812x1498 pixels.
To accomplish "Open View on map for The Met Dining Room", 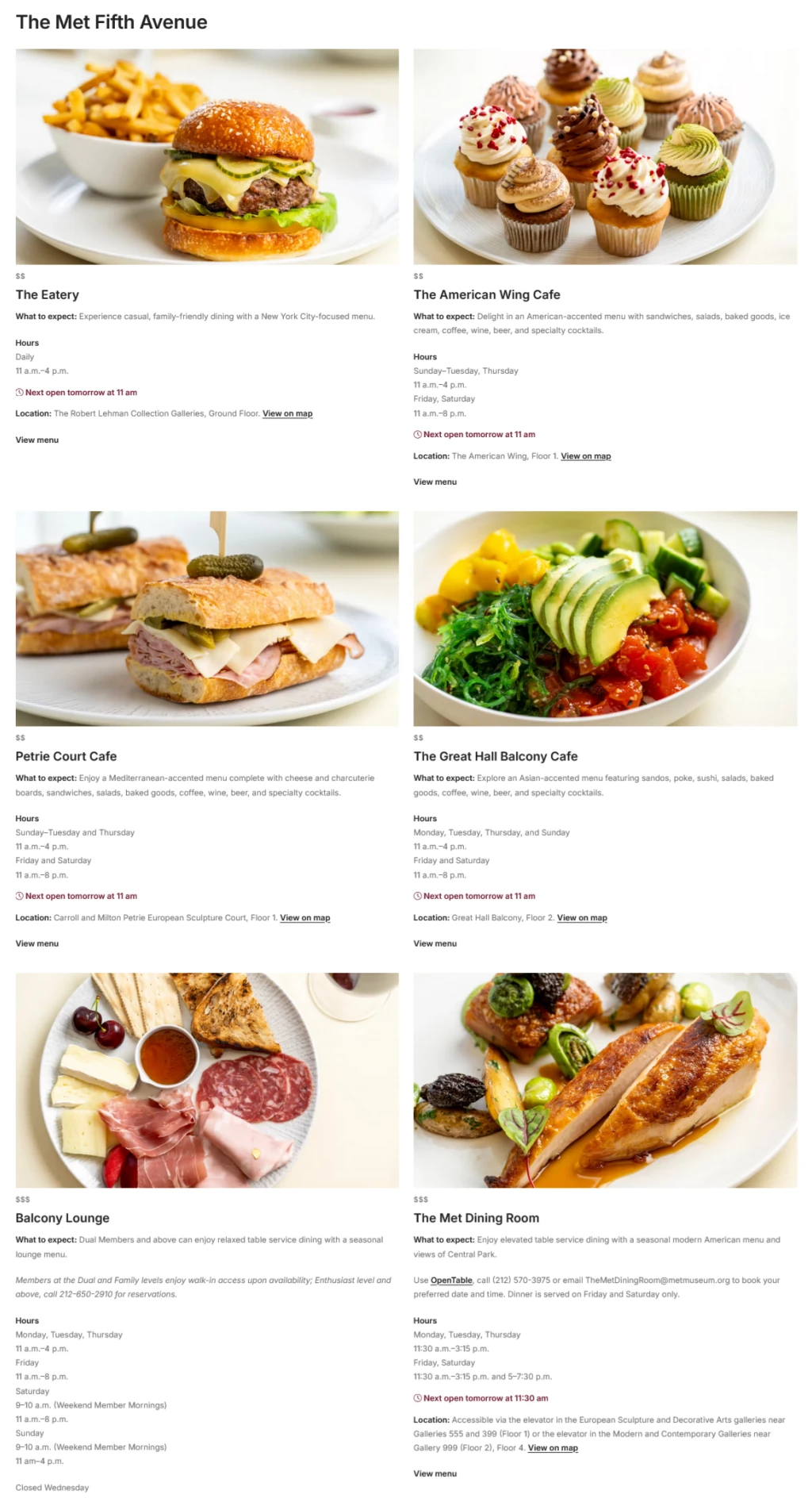I will 553,1448.
